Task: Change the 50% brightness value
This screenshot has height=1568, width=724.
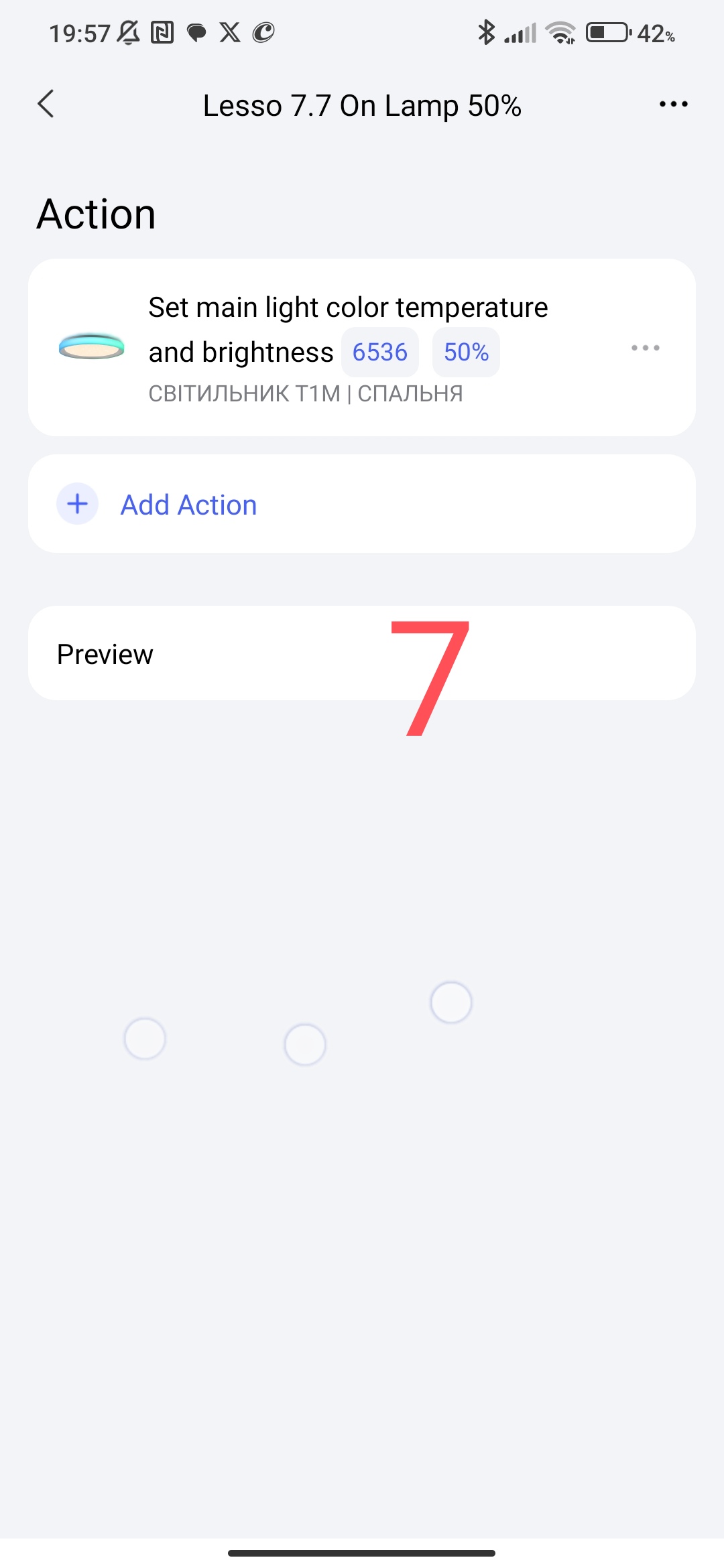Action: pos(466,352)
